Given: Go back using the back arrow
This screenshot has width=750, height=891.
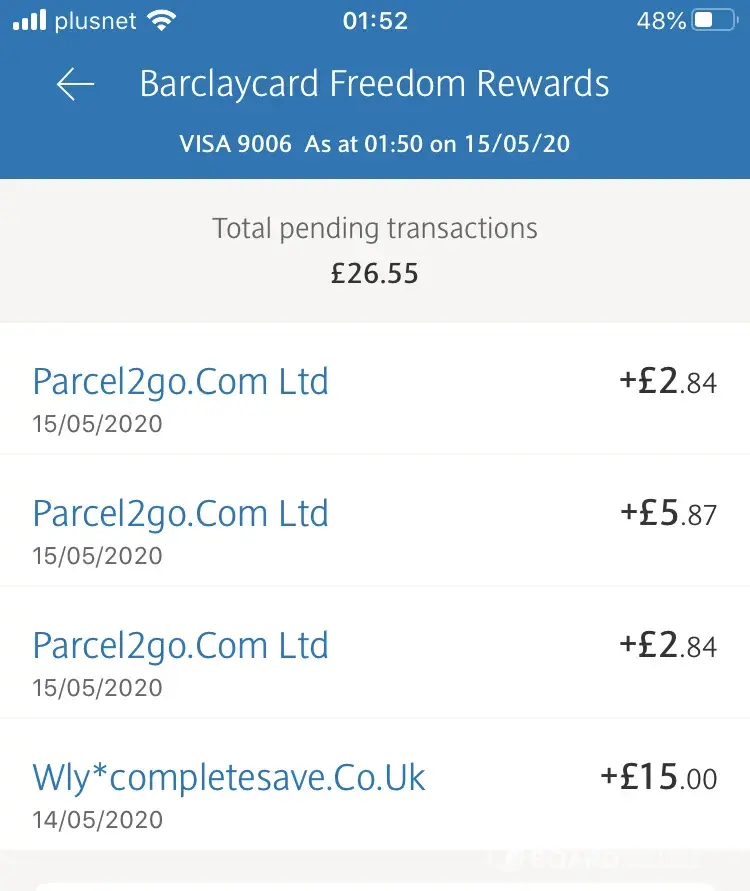Looking at the screenshot, I should pyautogui.click(x=75, y=85).
